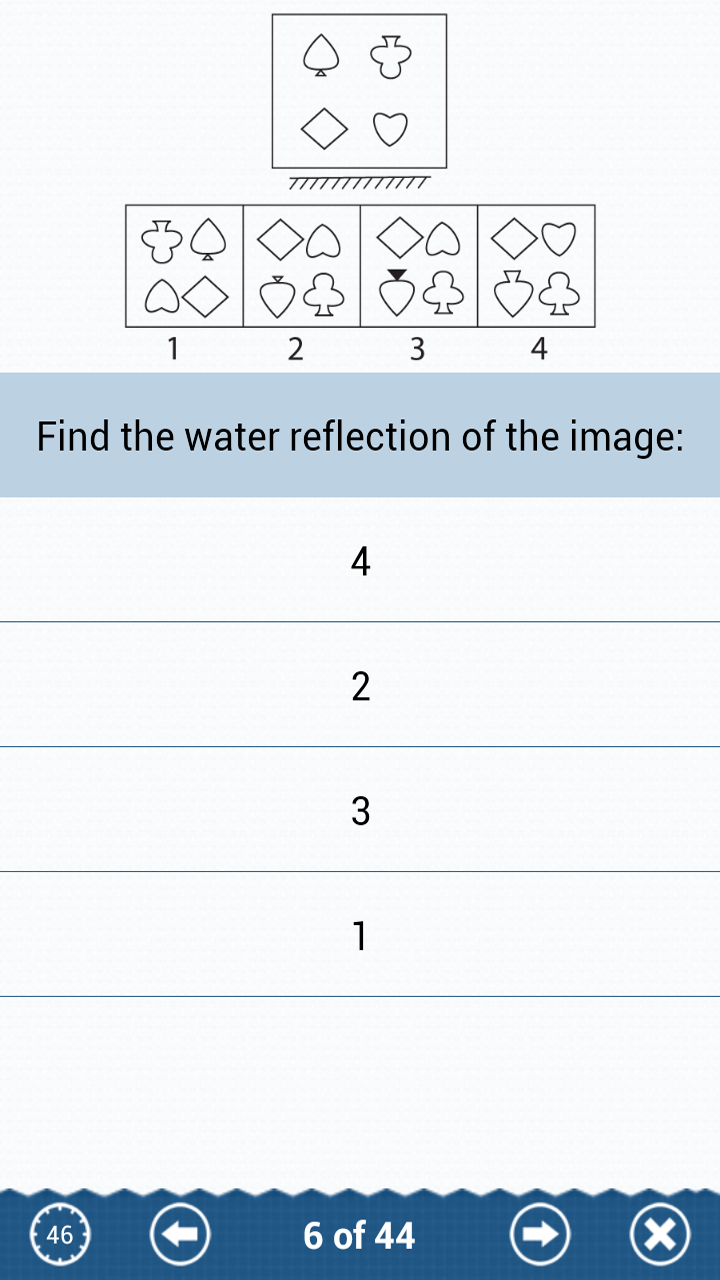Tap the '6 of 44' progress label
Viewport: 720px width, 1280px height.
point(357,1235)
